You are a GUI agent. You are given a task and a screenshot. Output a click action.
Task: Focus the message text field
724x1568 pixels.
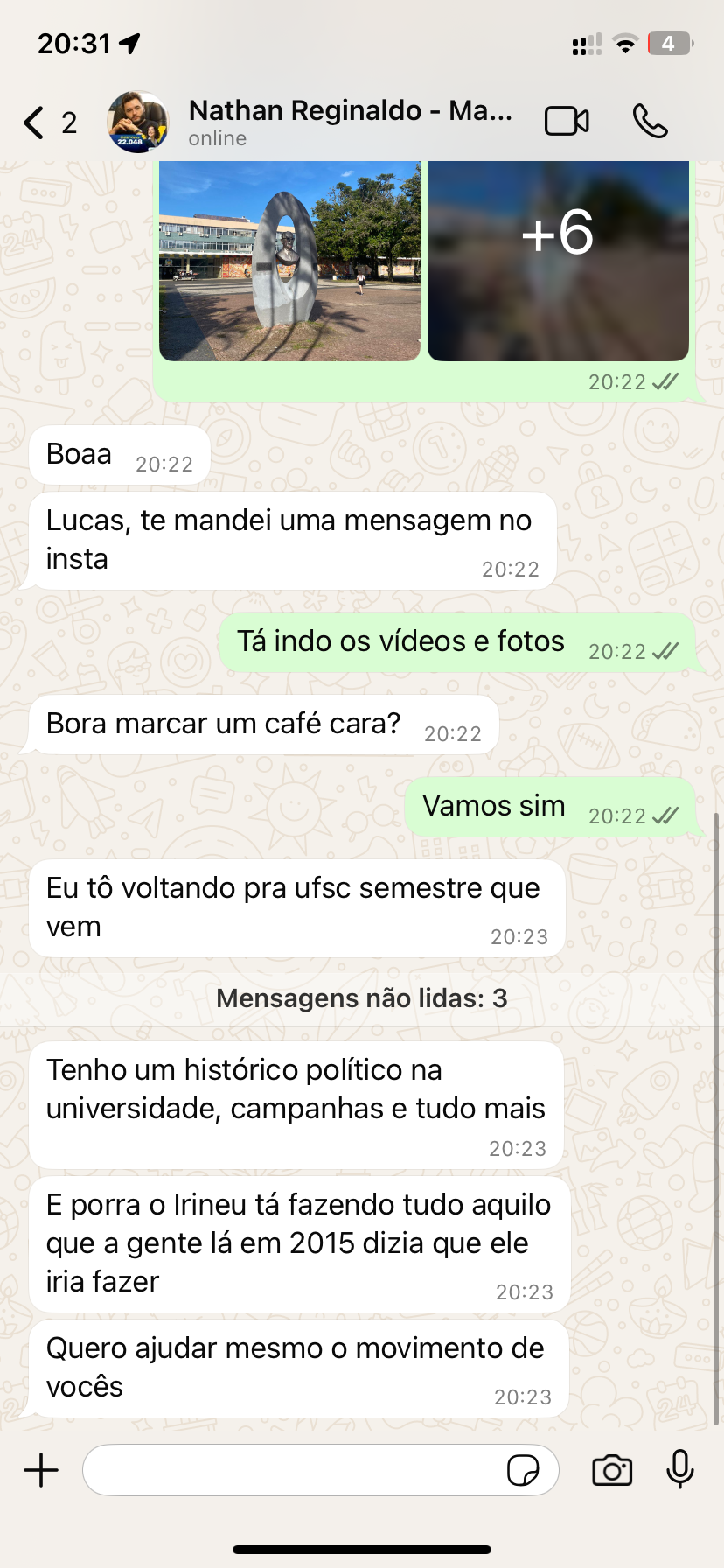(293, 1470)
